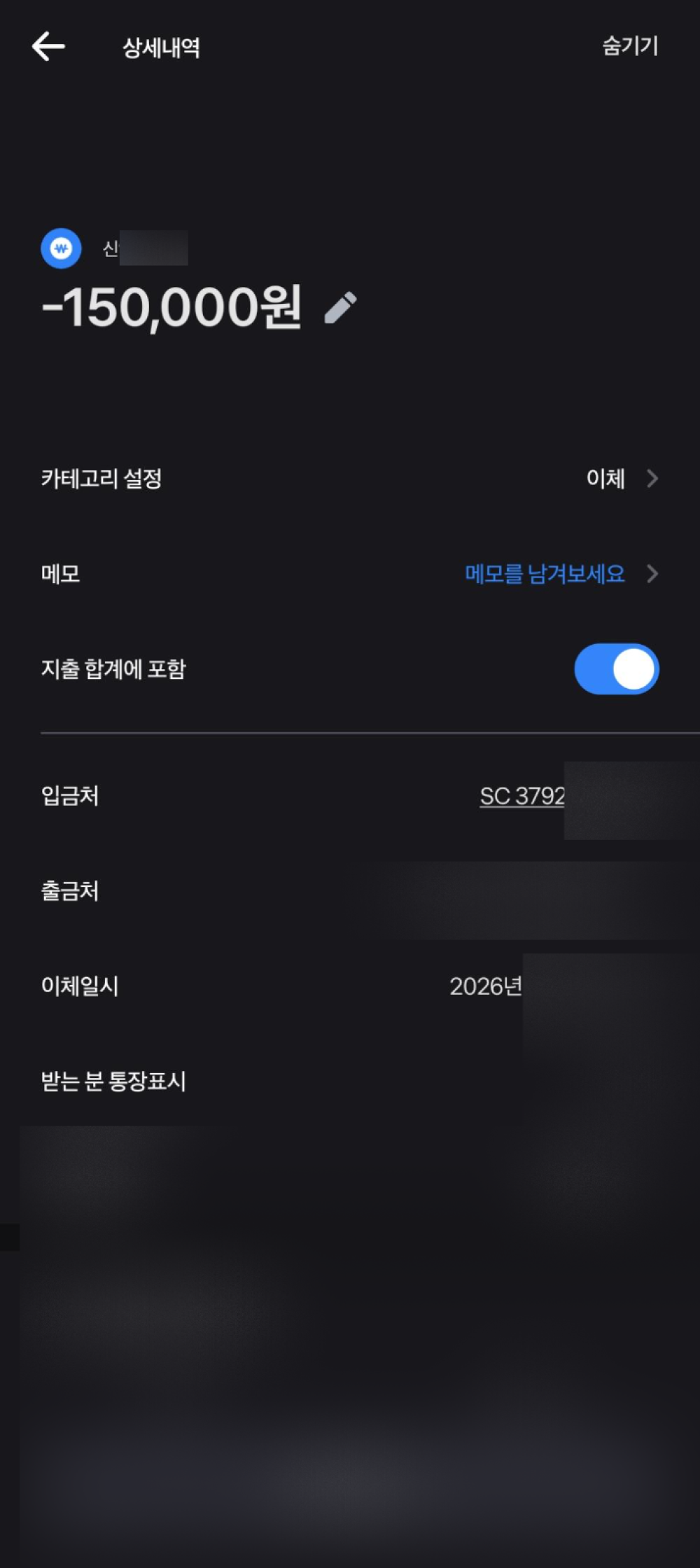
Task: Turn off 지출 합계에 포함 switch
Action: point(616,669)
